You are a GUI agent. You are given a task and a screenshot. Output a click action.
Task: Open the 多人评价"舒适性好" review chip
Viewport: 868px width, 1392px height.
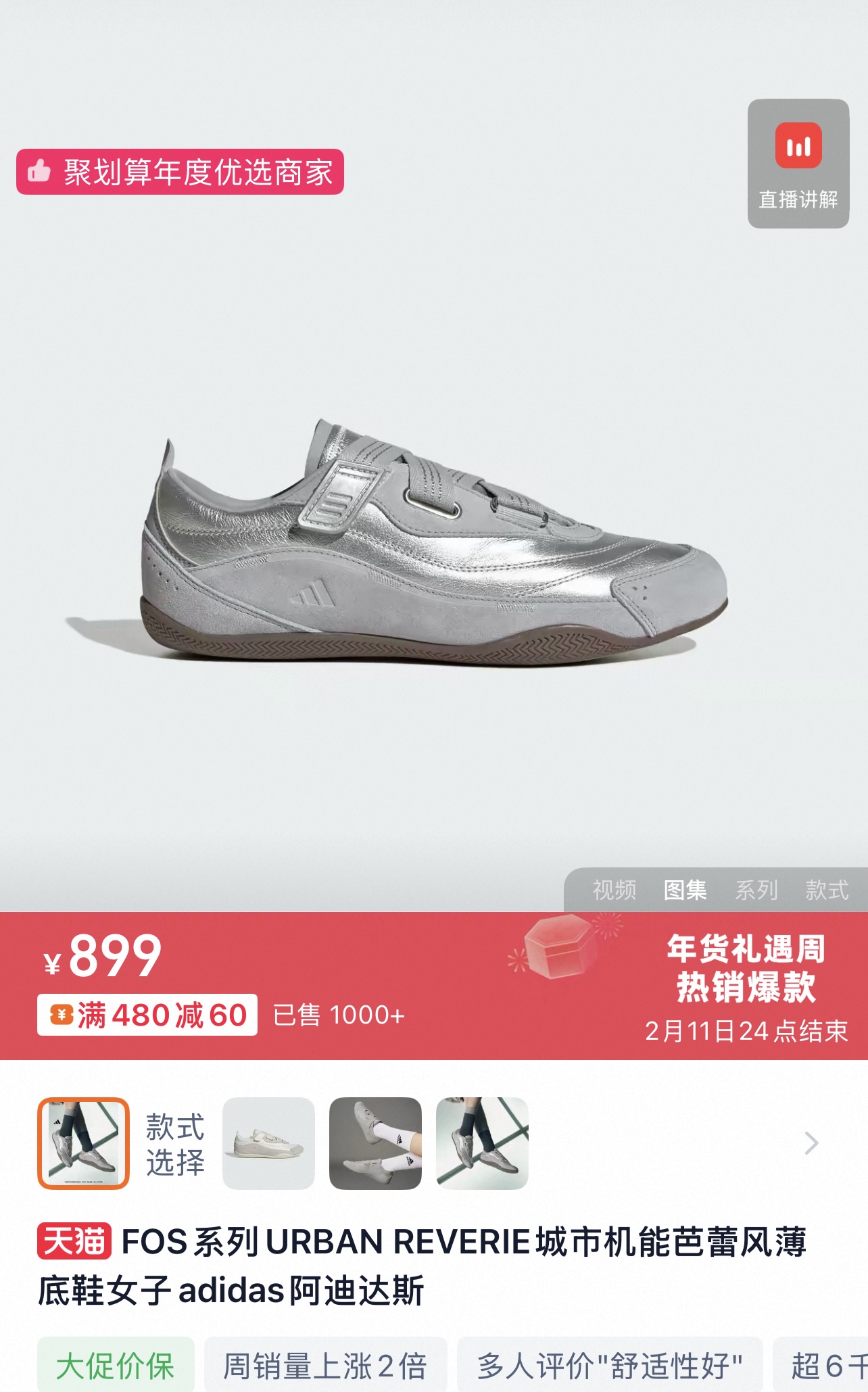(610, 1366)
